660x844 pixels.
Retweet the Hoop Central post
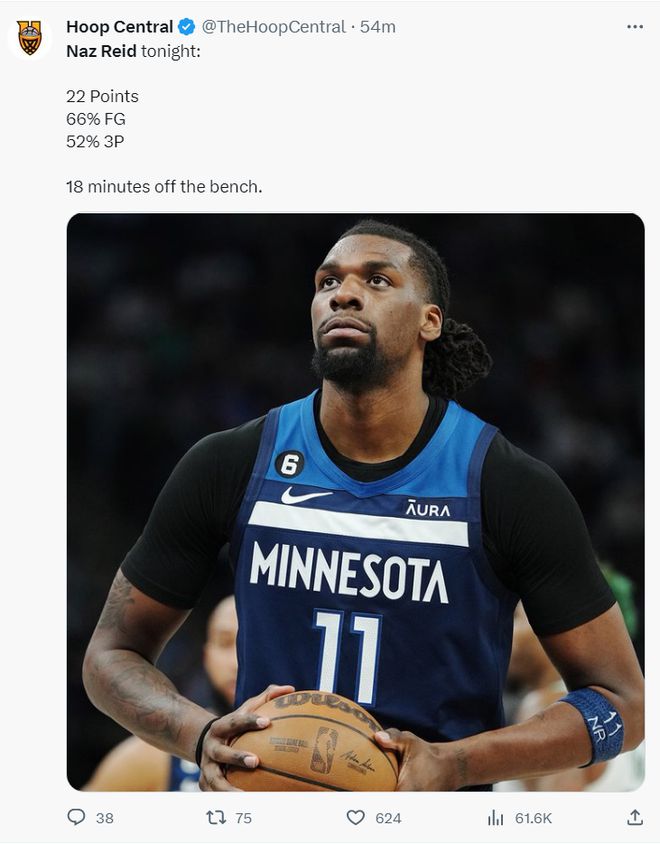215,817
